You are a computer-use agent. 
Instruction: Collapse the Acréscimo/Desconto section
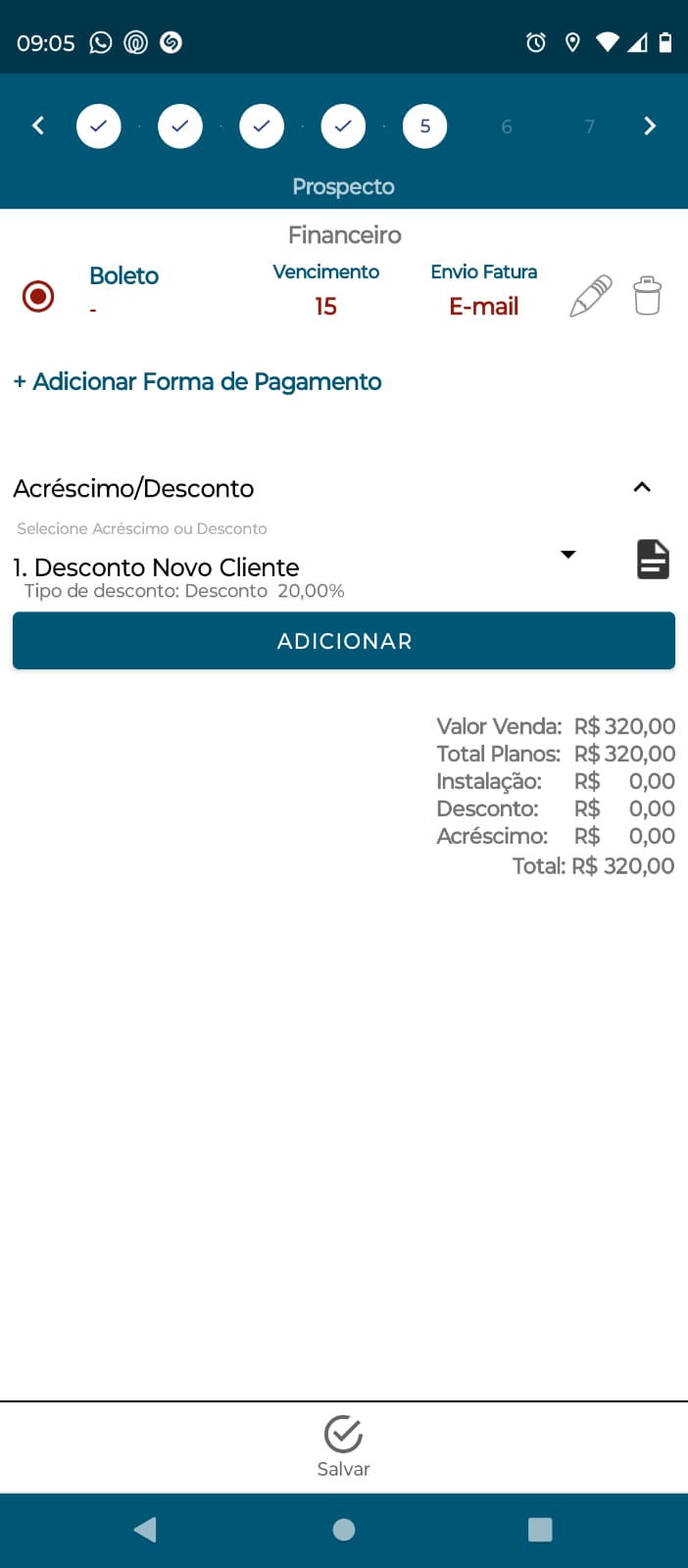(642, 487)
